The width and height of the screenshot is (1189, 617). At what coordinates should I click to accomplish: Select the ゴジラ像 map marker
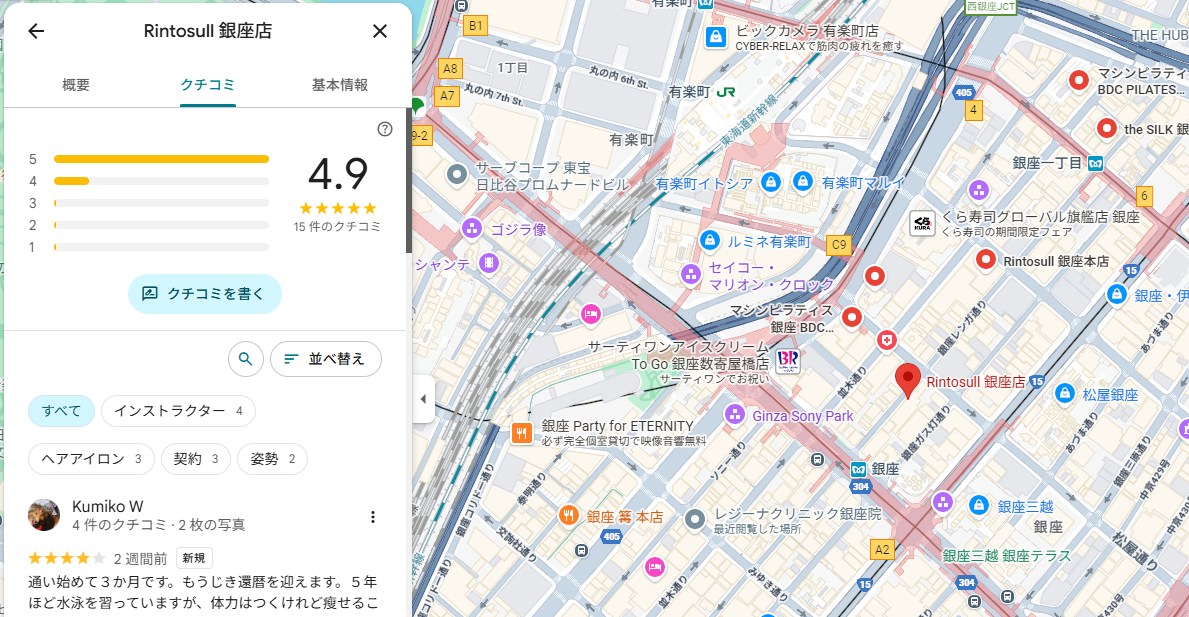pyautogui.click(x=472, y=230)
